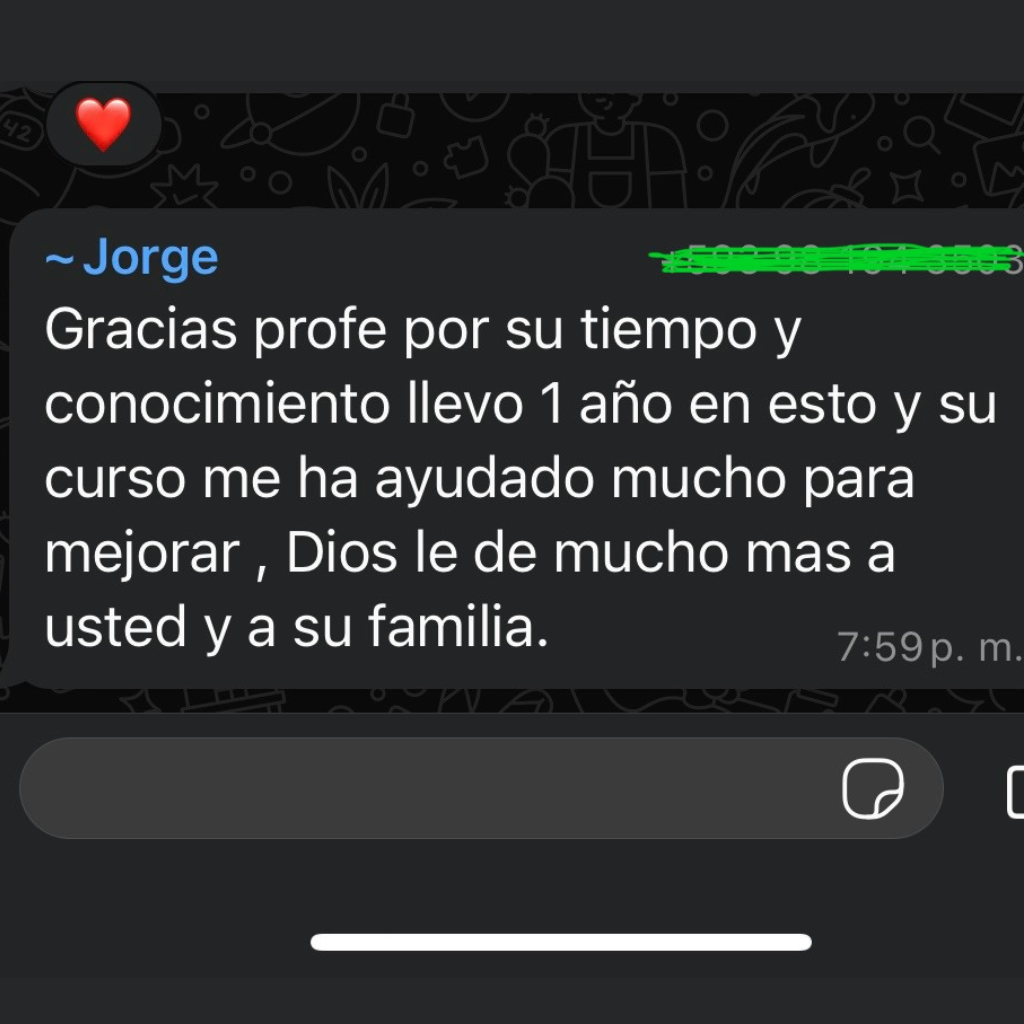1024x1024 pixels.
Task: Tap the message input field
Action: (420, 788)
